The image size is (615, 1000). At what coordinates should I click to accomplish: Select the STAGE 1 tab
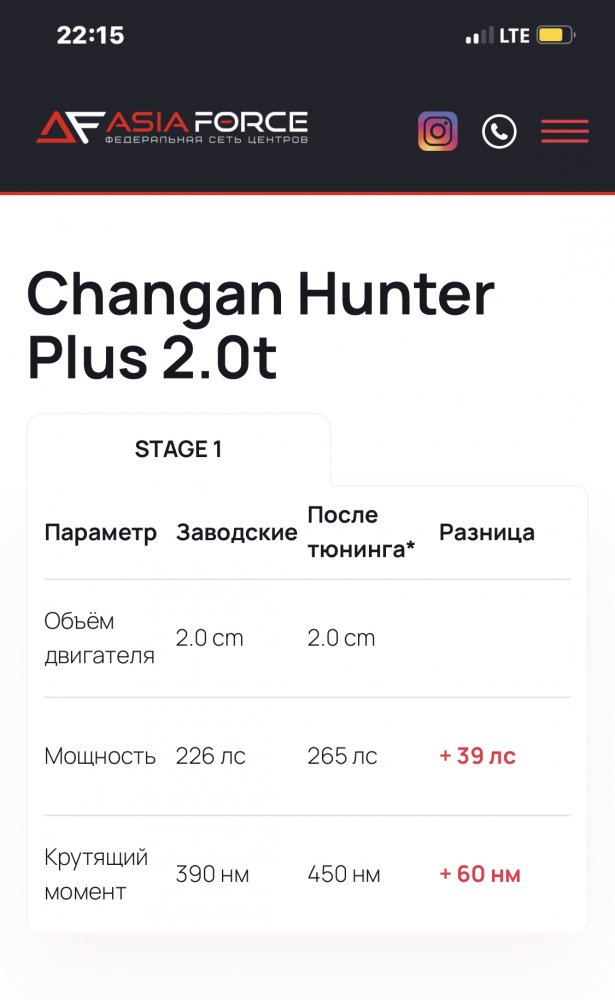pos(179,449)
